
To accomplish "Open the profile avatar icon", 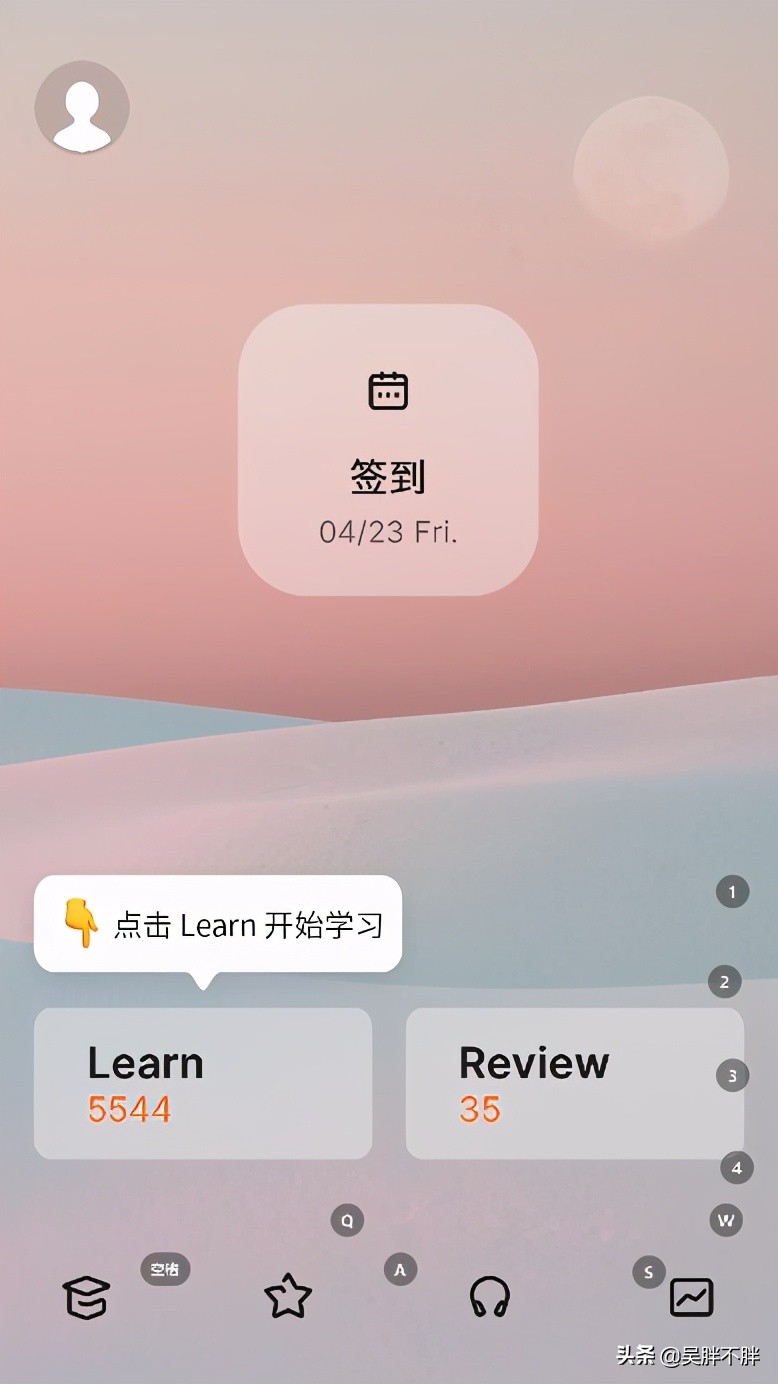I will 81,107.
